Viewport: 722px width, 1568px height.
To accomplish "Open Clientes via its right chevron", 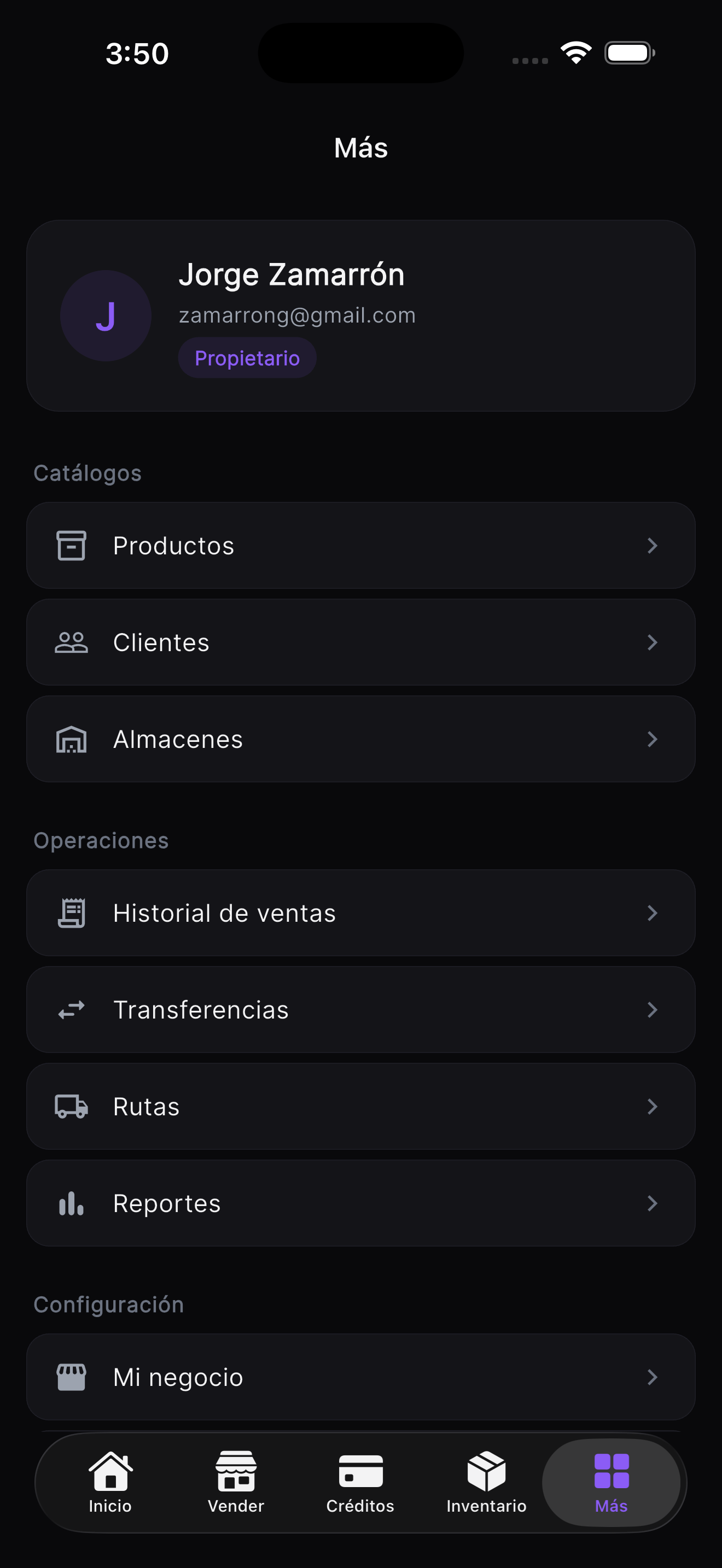I will [653, 642].
